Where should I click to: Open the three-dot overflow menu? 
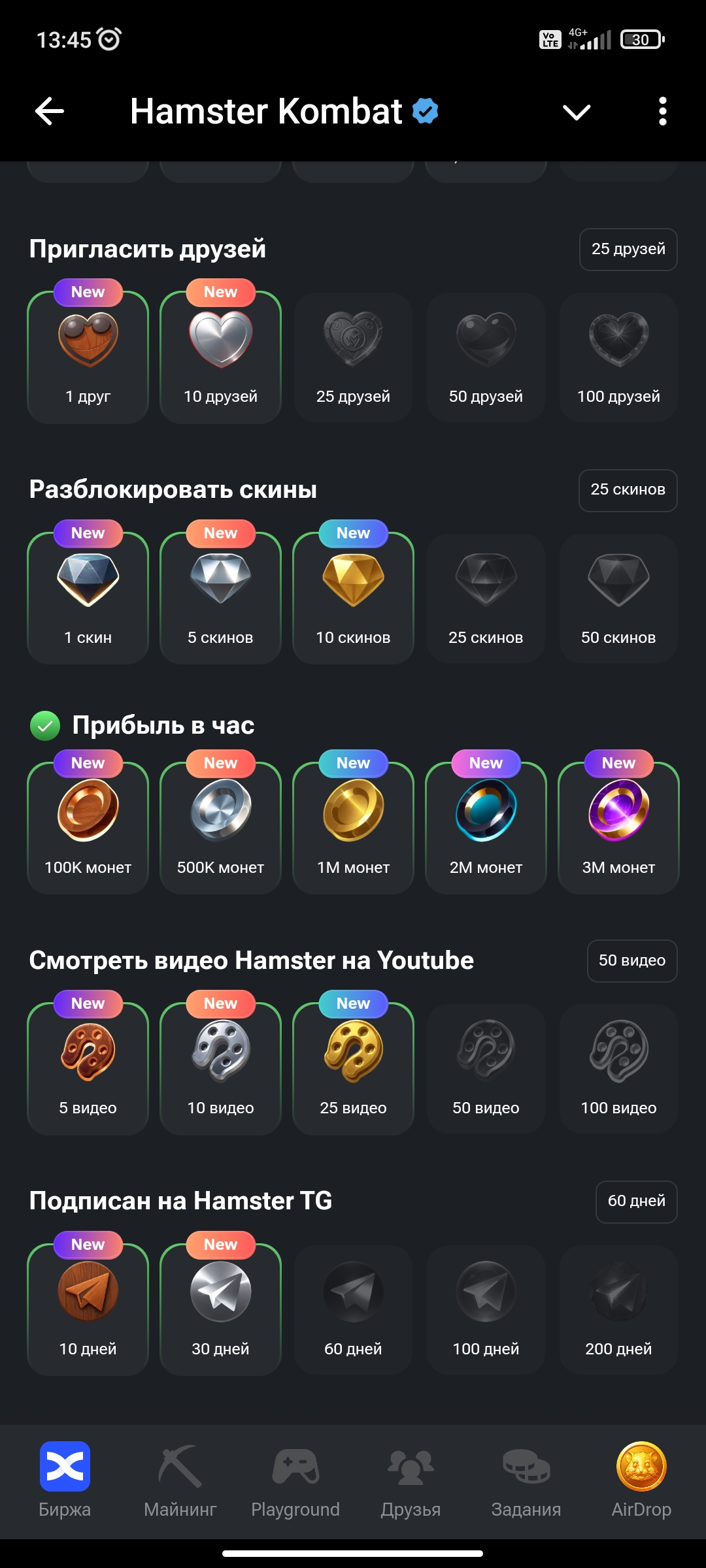pyautogui.click(x=663, y=111)
